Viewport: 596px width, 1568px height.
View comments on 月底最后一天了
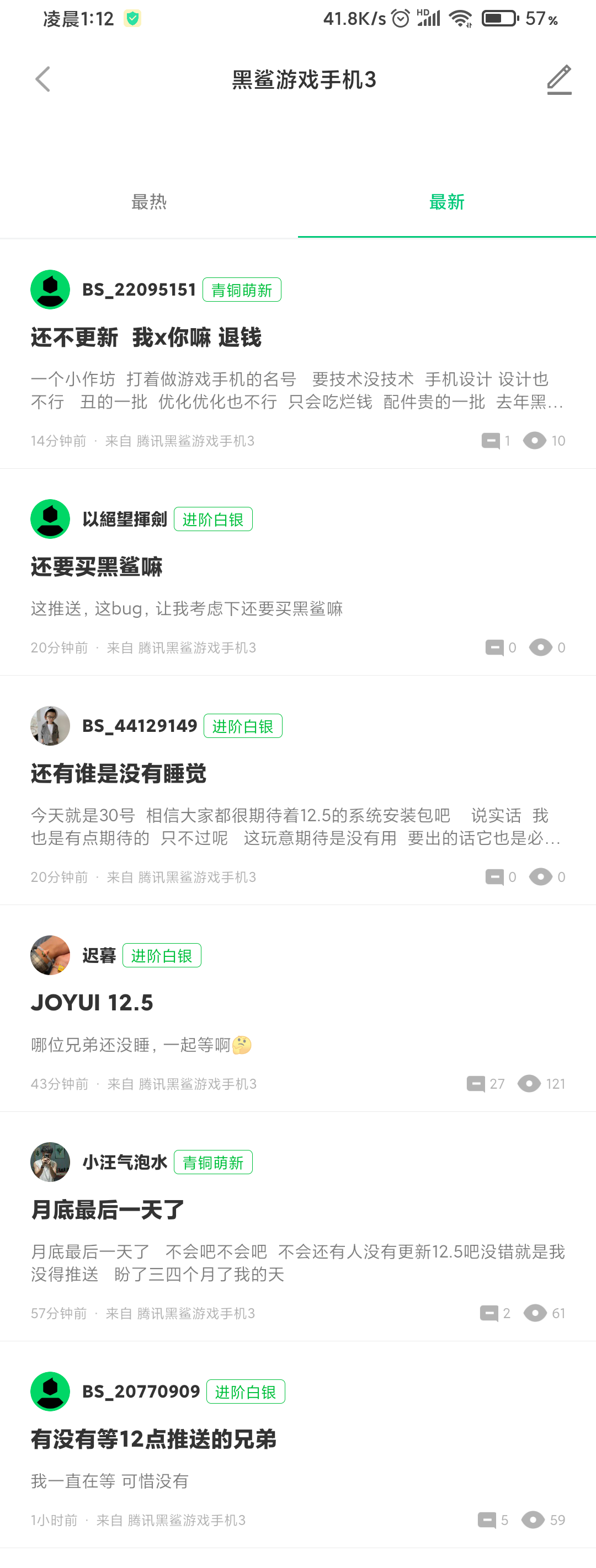point(494,1313)
